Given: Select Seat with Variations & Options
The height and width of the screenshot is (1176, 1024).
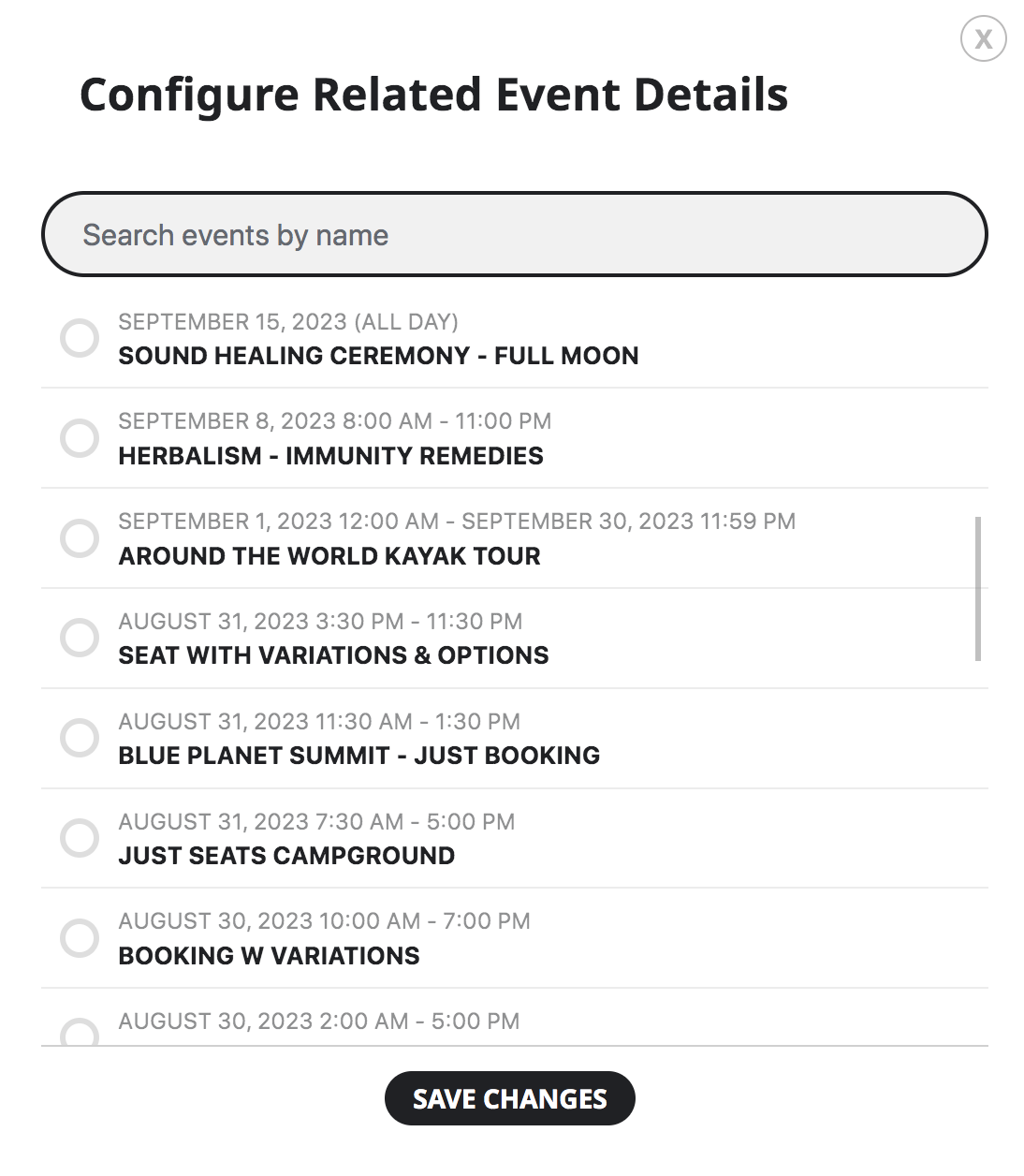Looking at the screenshot, I should coord(80,639).
